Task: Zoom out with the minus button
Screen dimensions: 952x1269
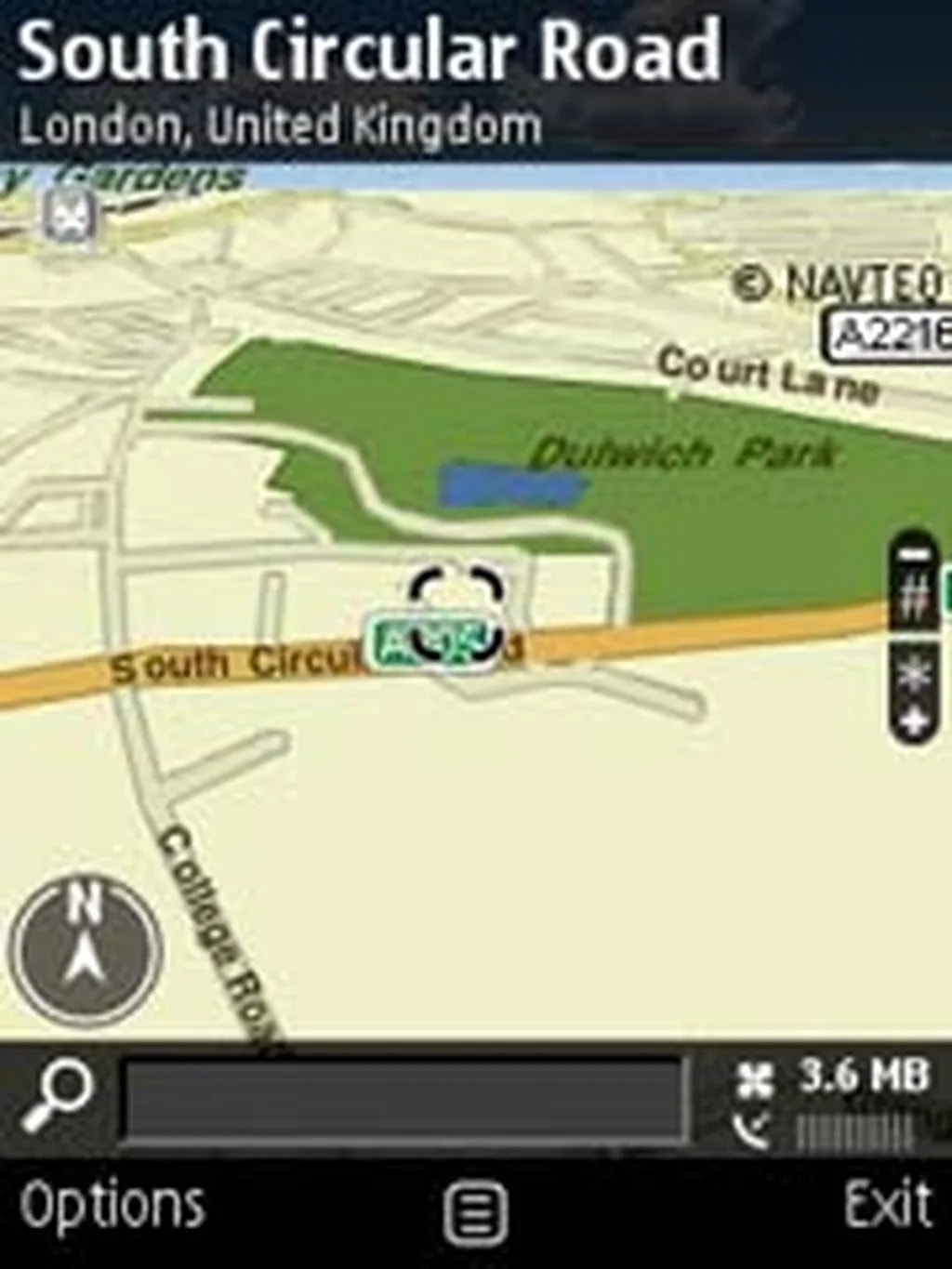Action: pos(915,555)
